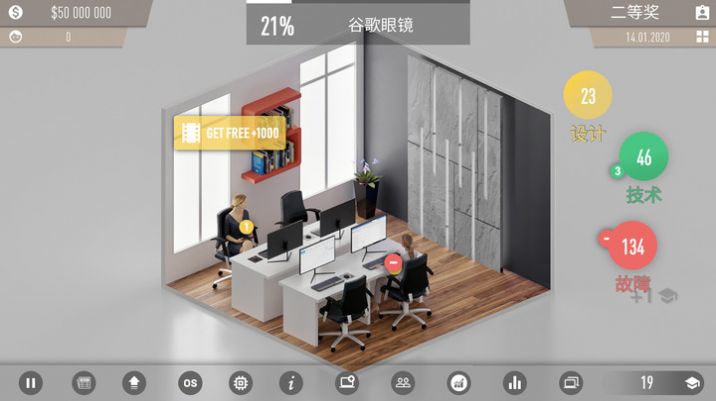Viewport: 716px width, 401px height.
Task: Open the processor chip menu
Action: 241,382
